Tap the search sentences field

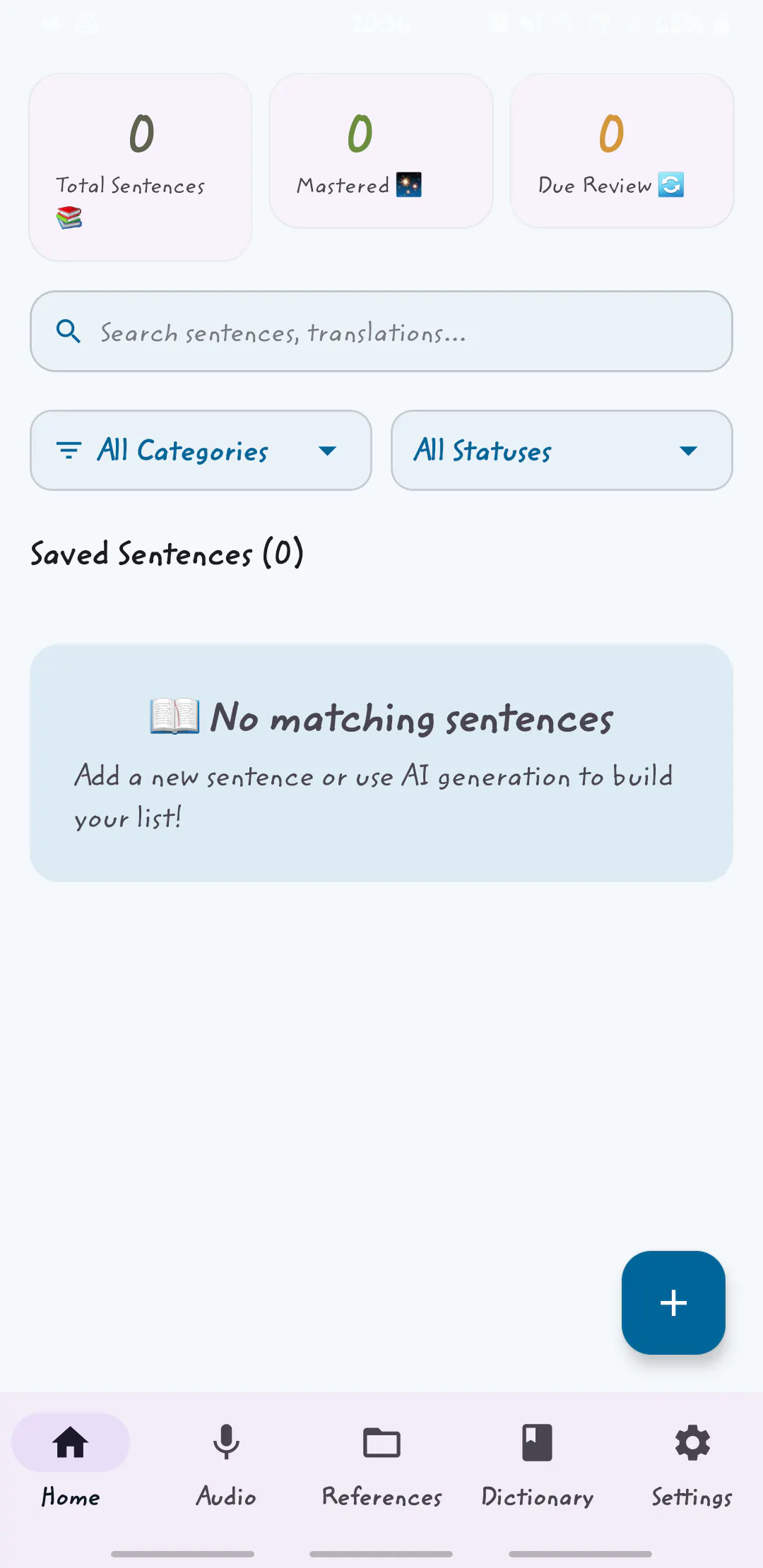[x=381, y=331]
